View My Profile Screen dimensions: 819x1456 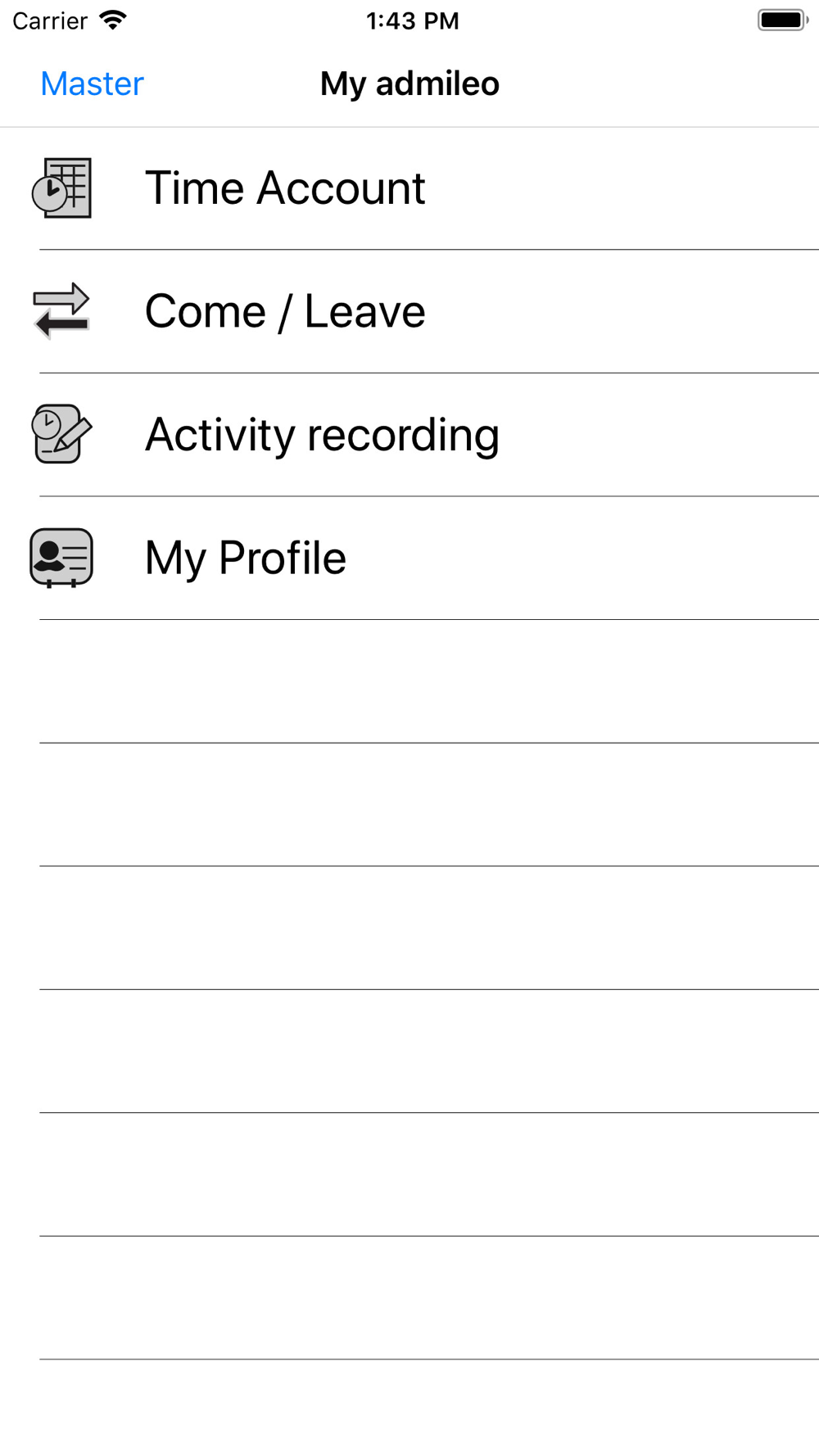(409, 558)
